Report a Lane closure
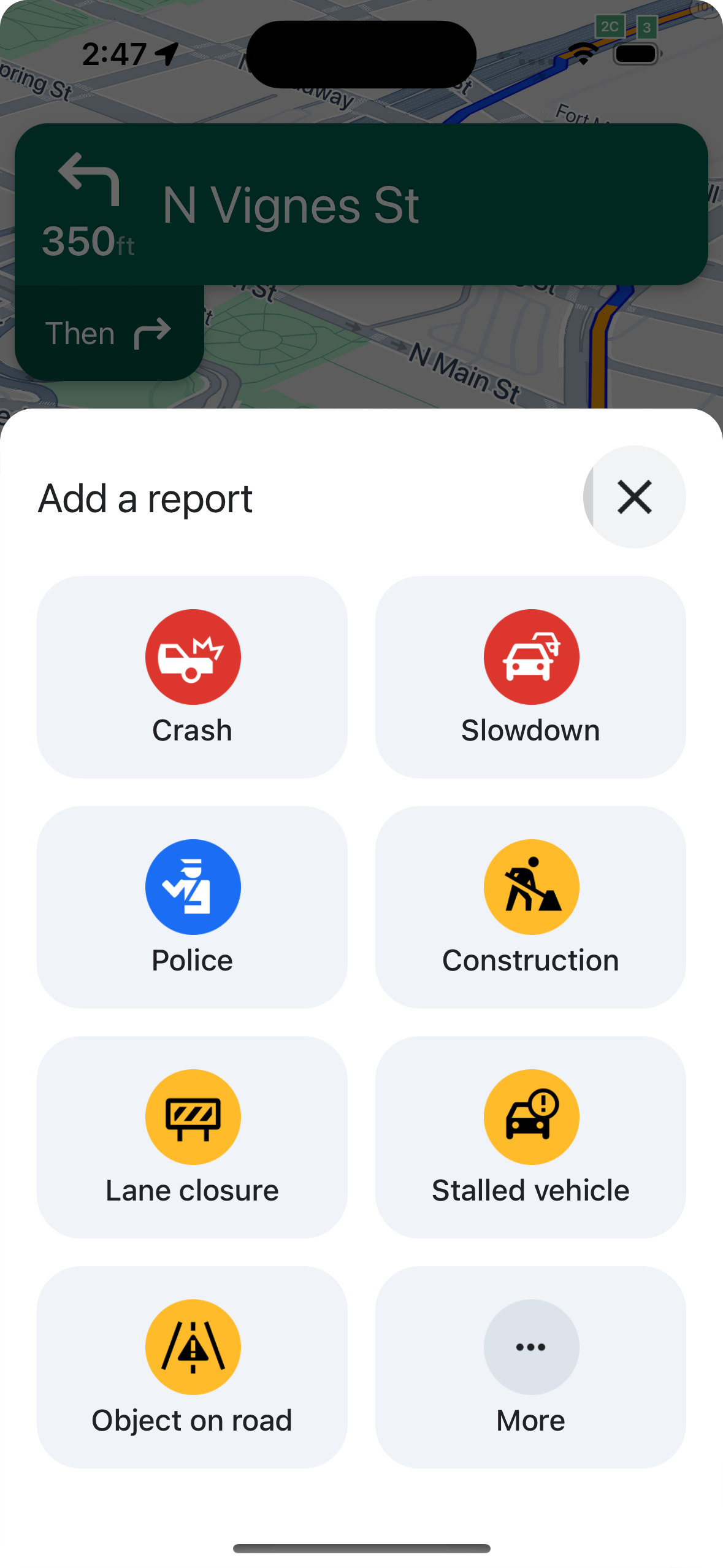Viewport: 723px width, 1568px height. tap(193, 1138)
